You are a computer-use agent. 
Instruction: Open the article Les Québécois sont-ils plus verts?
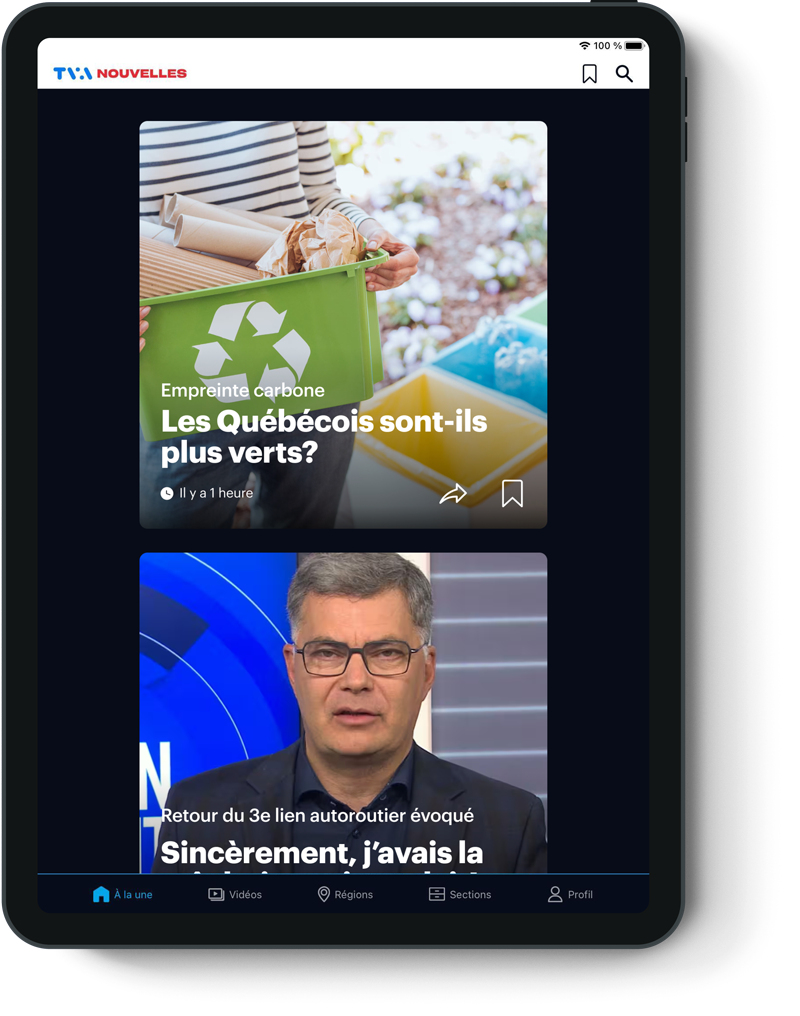pos(324,436)
